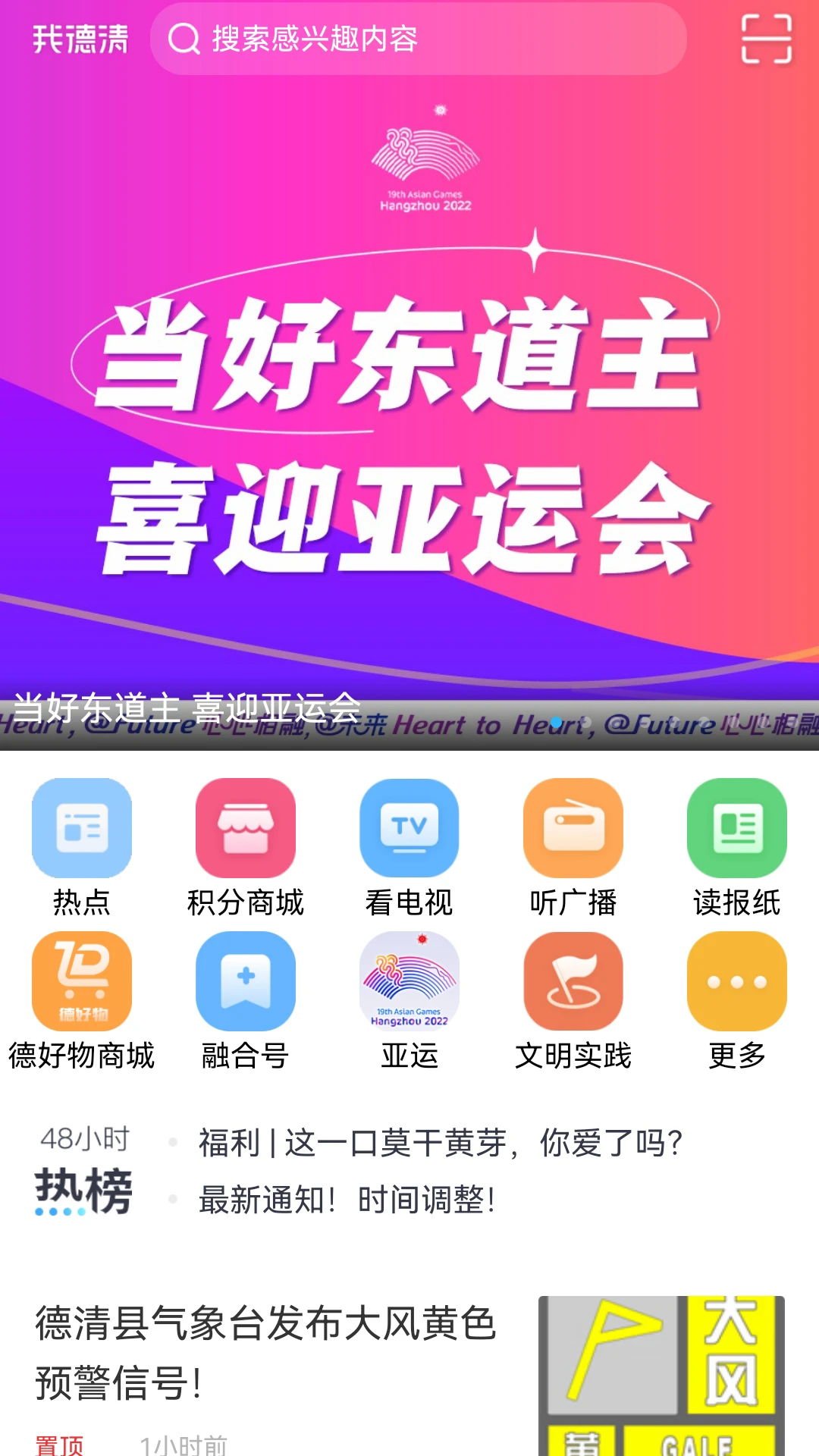Image resolution: width=819 pixels, height=1456 pixels.
Task: Open 德清县气象台发布大风黄色预警信号 article
Action: [265, 1352]
